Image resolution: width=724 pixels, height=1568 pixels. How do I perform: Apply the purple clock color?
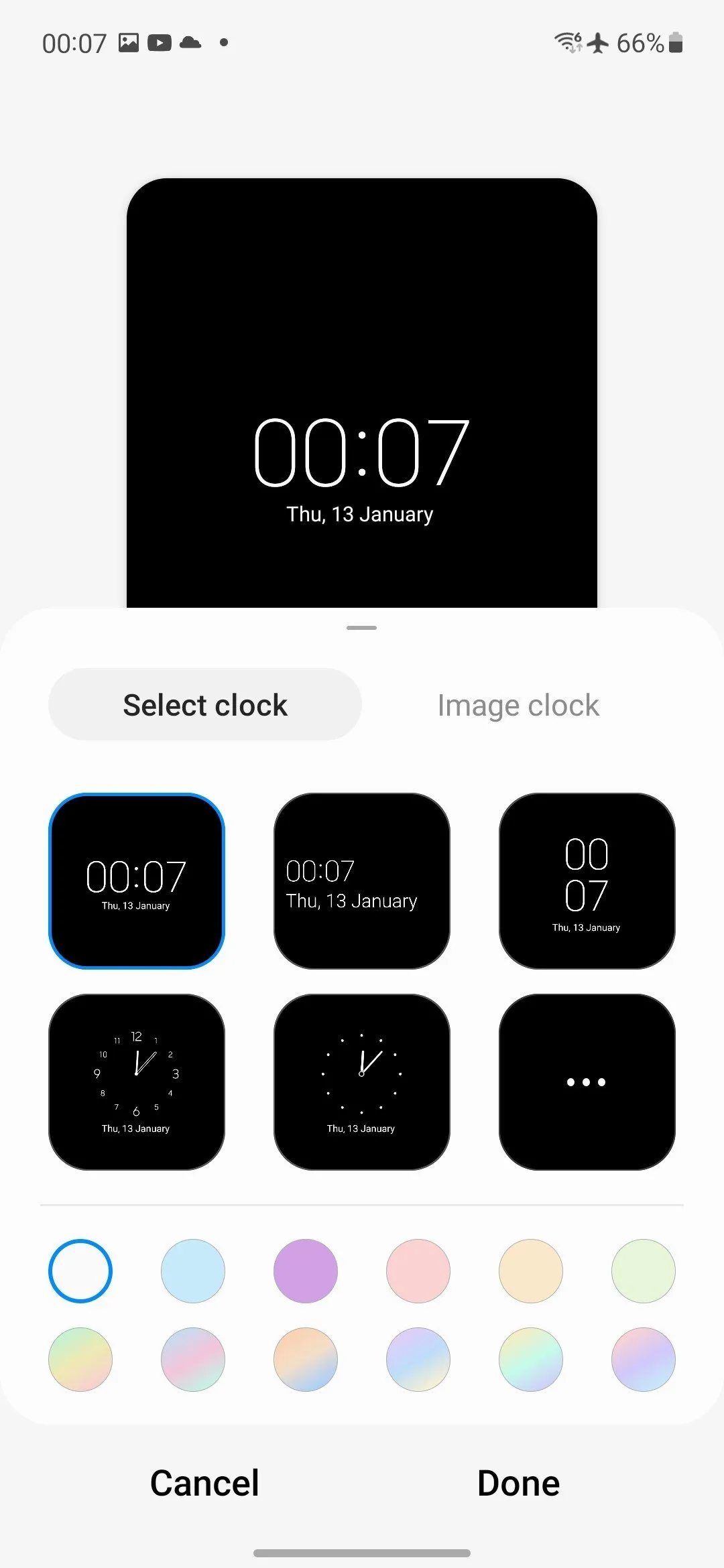coord(306,1271)
